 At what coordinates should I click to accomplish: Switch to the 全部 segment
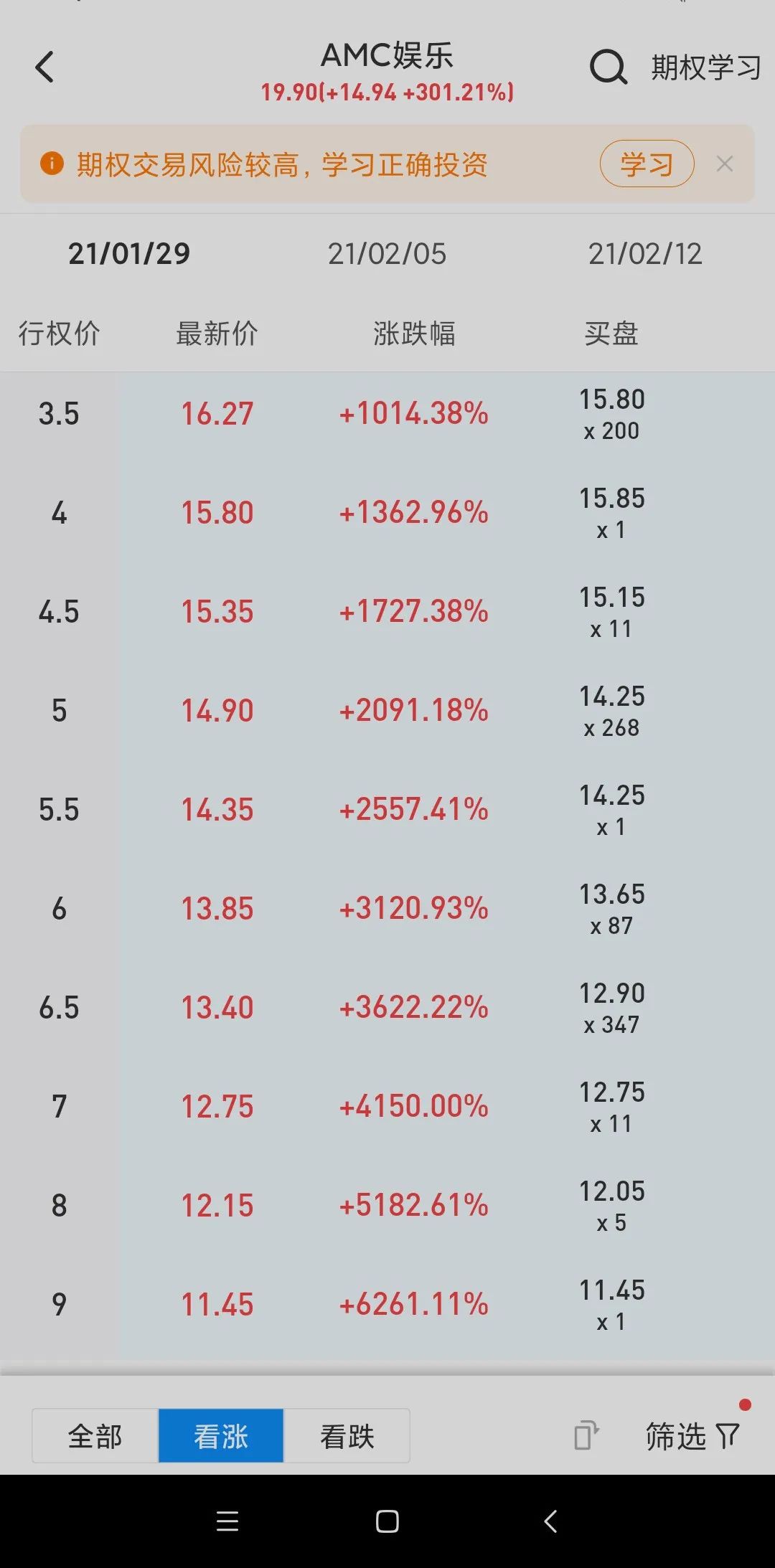point(95,1436)
